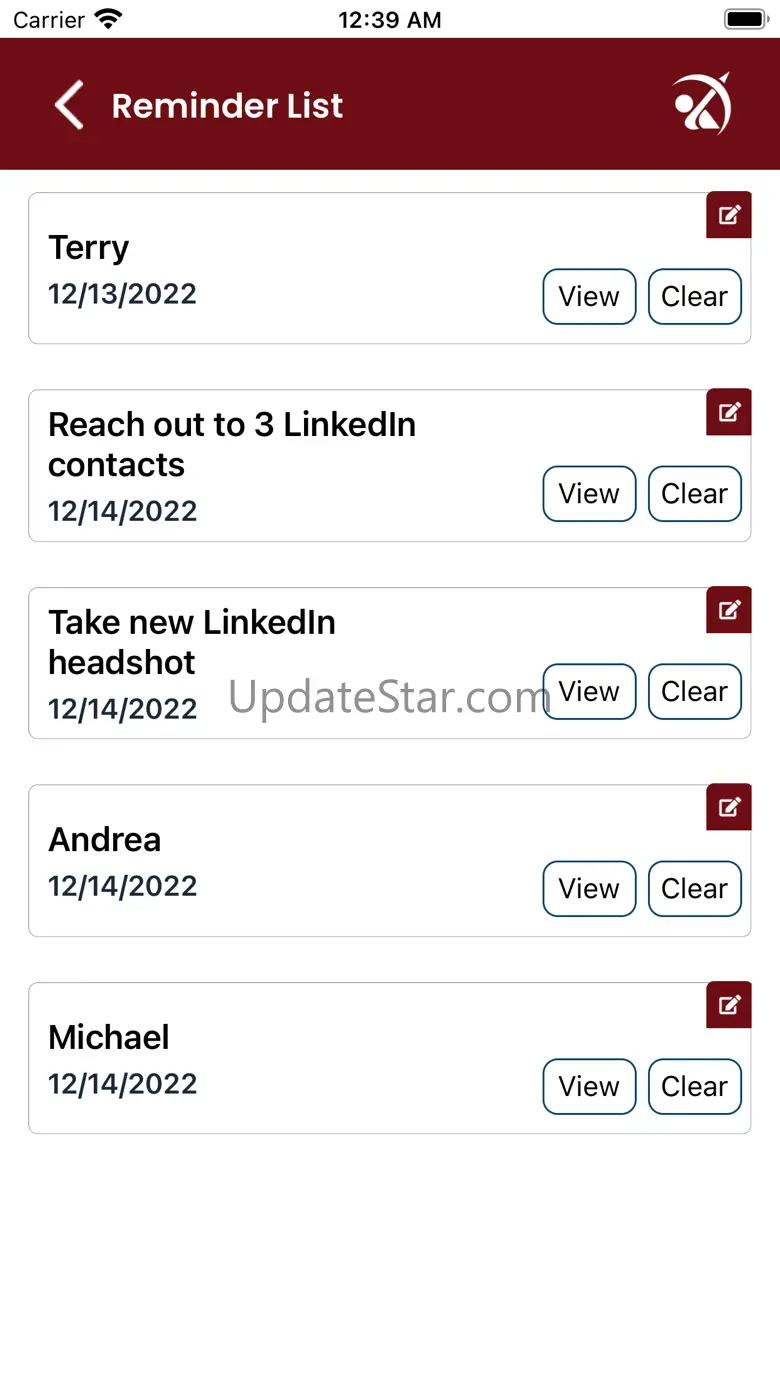This screenshot has width=780, height=1387.
Task: View the Terry reminder
Action: click(589, 297)
